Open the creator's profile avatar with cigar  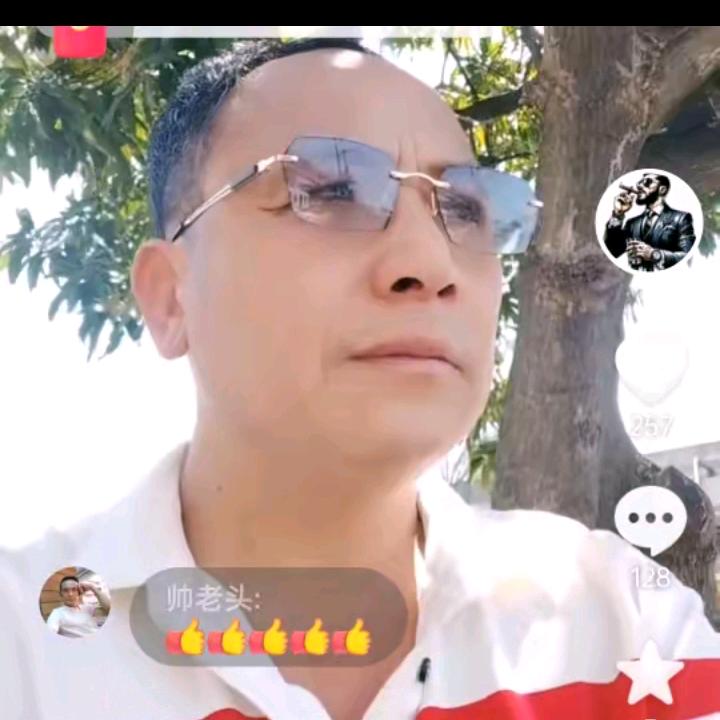coord(649,222)
